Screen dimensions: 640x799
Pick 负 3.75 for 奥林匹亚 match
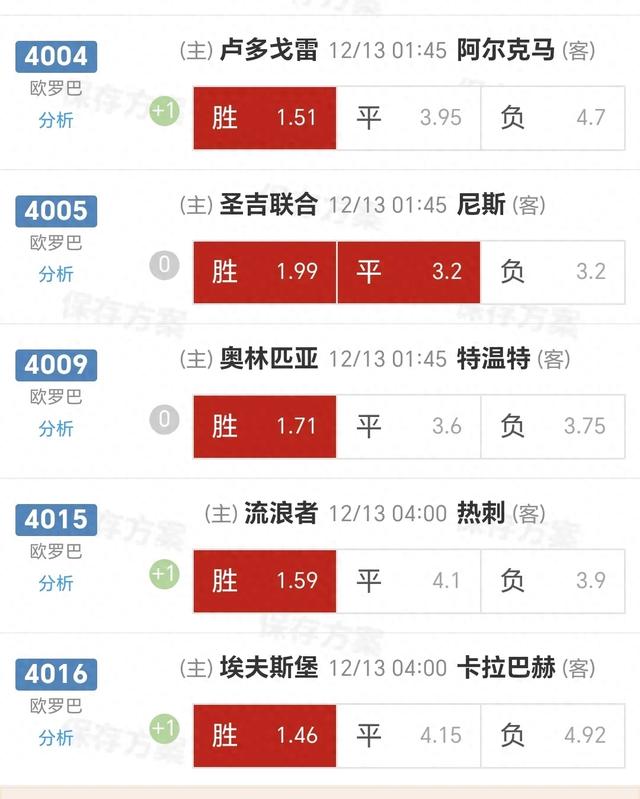[x=553, y=426]
